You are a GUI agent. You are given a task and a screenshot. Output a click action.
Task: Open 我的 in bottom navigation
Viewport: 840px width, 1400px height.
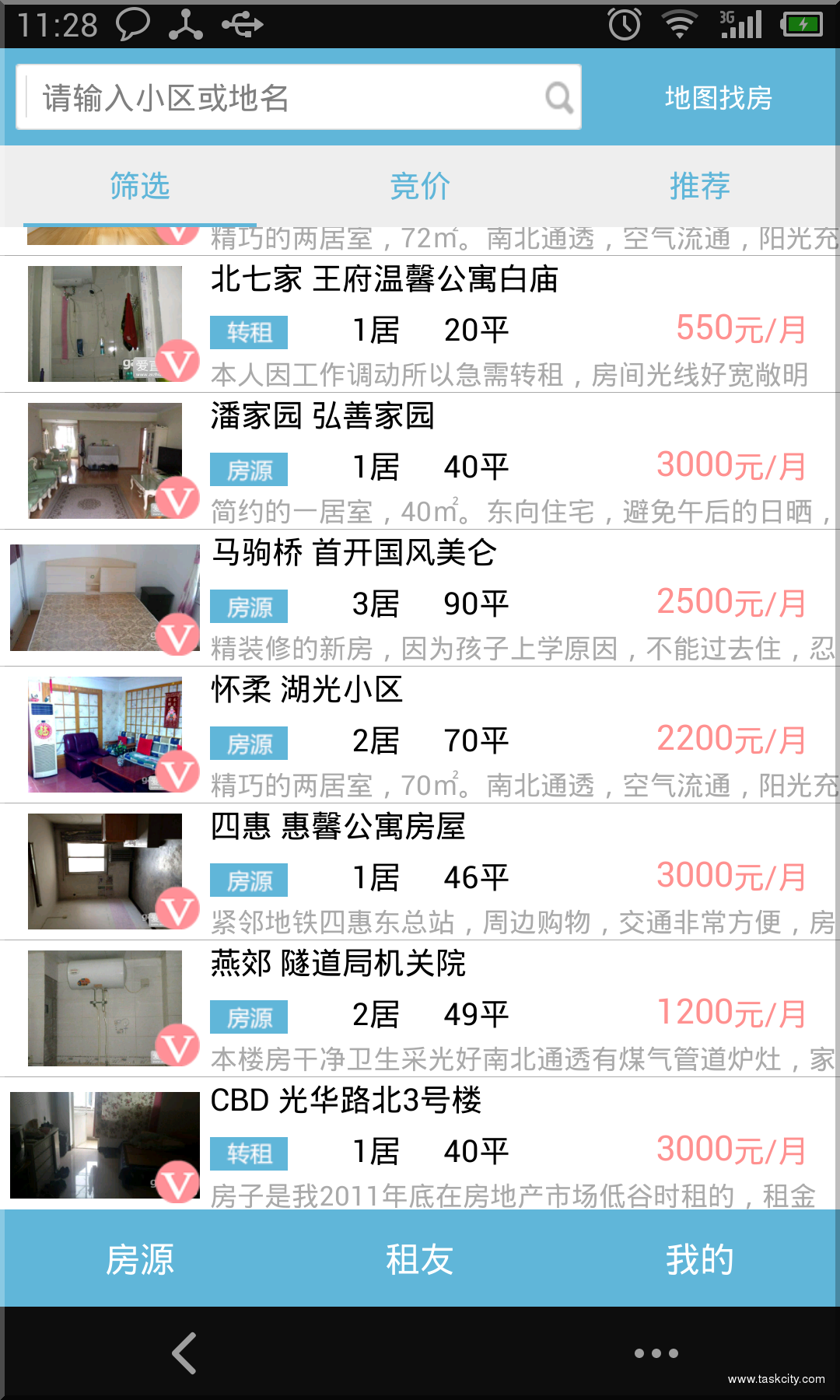pyautogui.click(x=698, y=1258)
